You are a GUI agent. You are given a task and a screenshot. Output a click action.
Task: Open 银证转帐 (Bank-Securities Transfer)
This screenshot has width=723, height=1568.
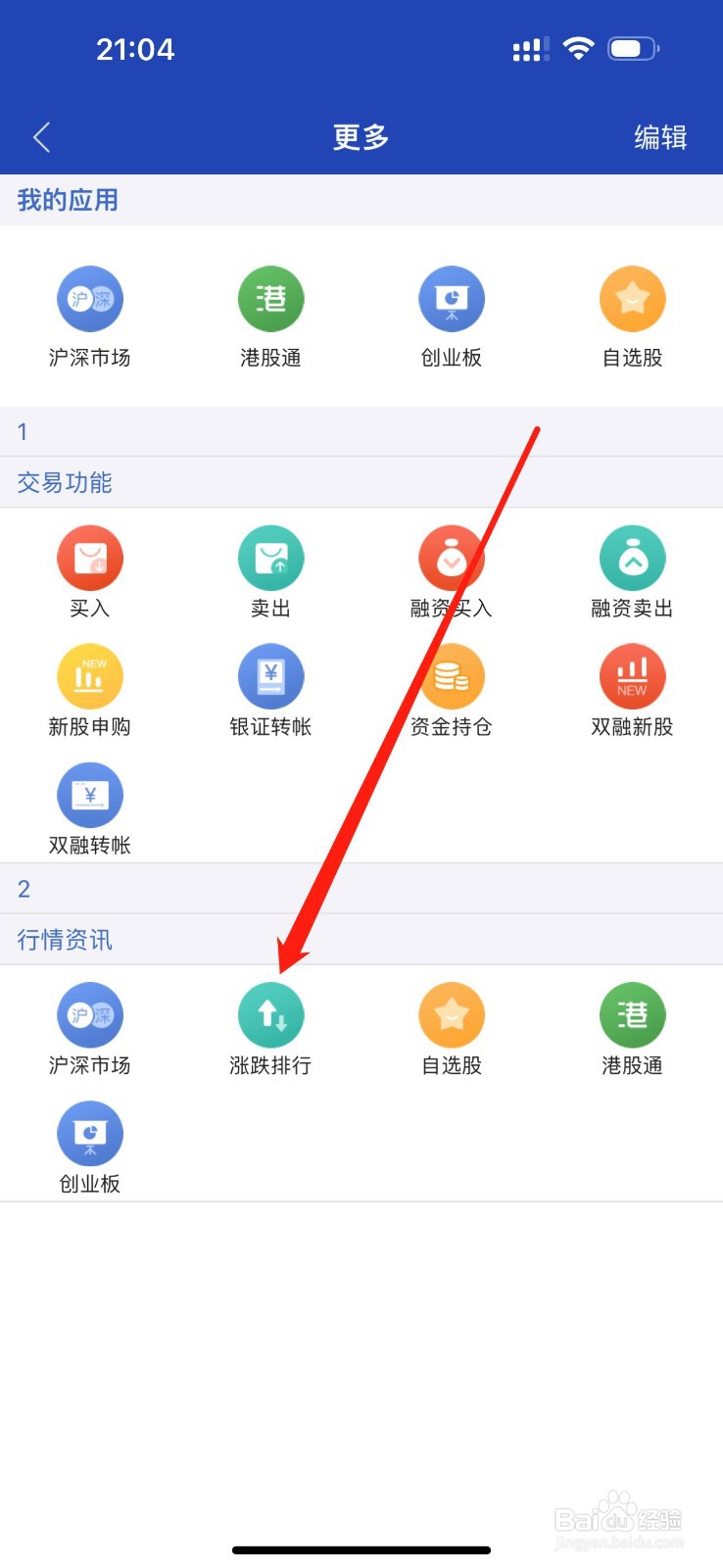click(x=270, y=689)
